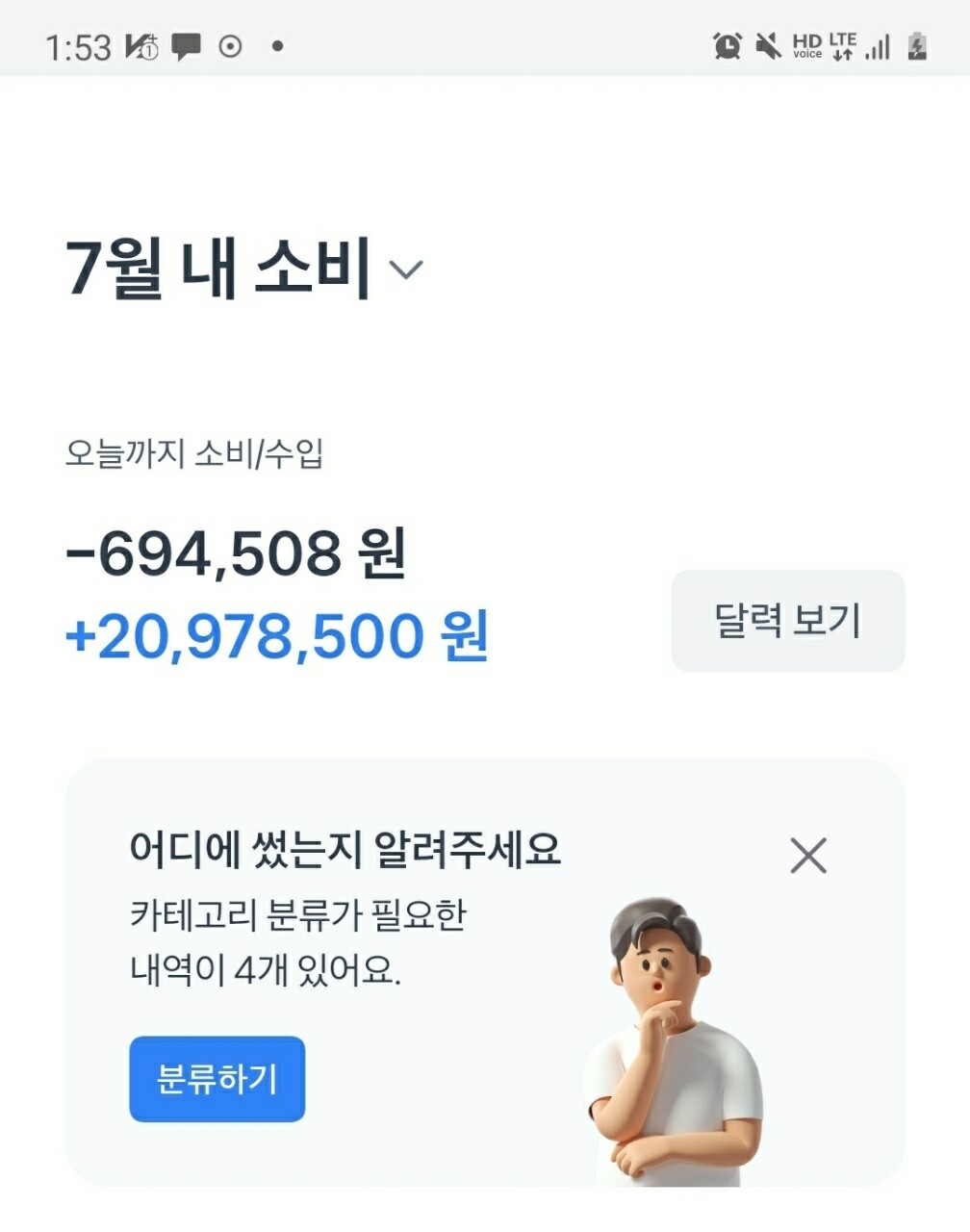970x1232 pixels.
Task: Tap the 분류하기 button
Action: [217, 1081]
